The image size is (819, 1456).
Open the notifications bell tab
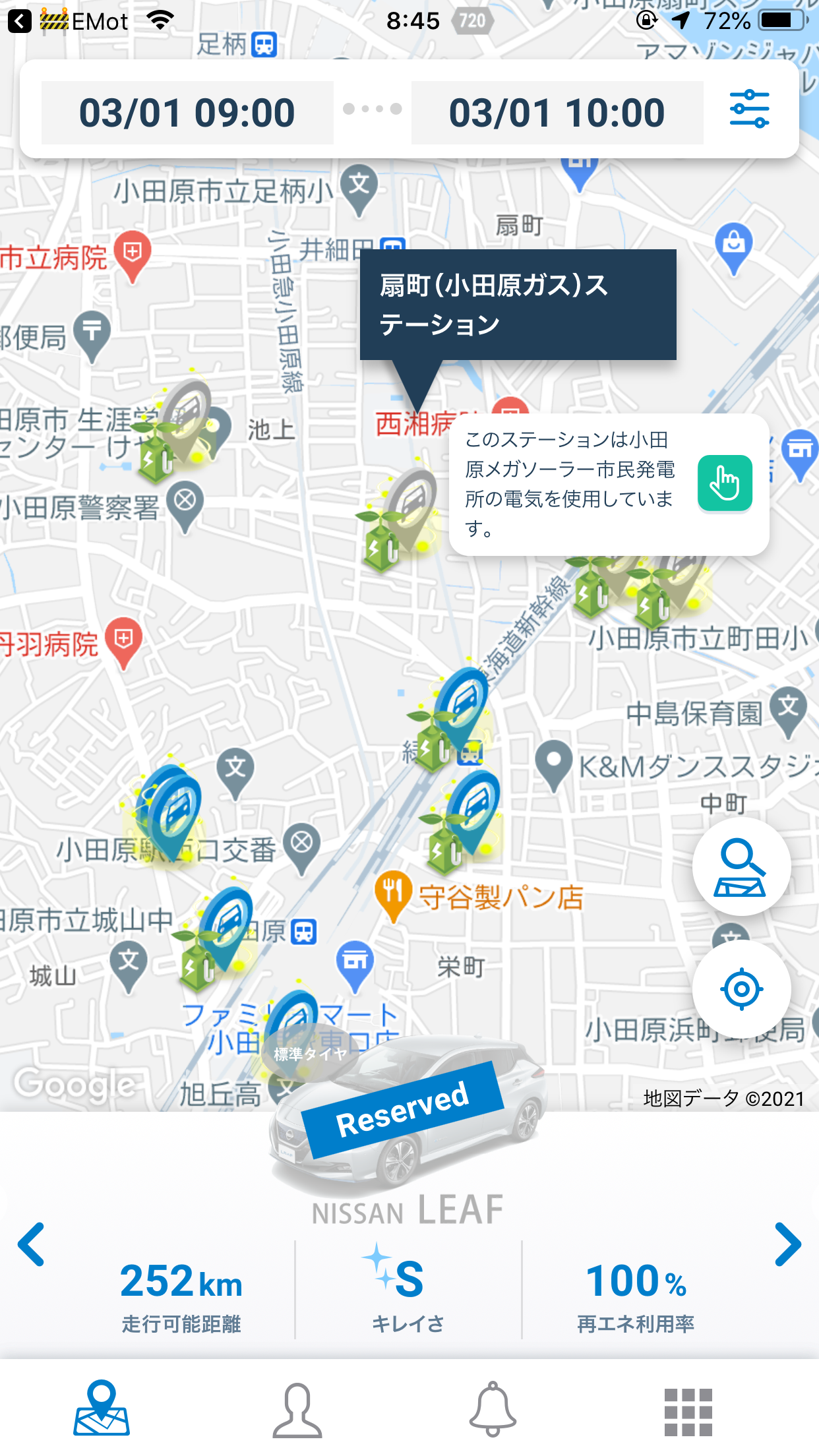coord(492,1410)
